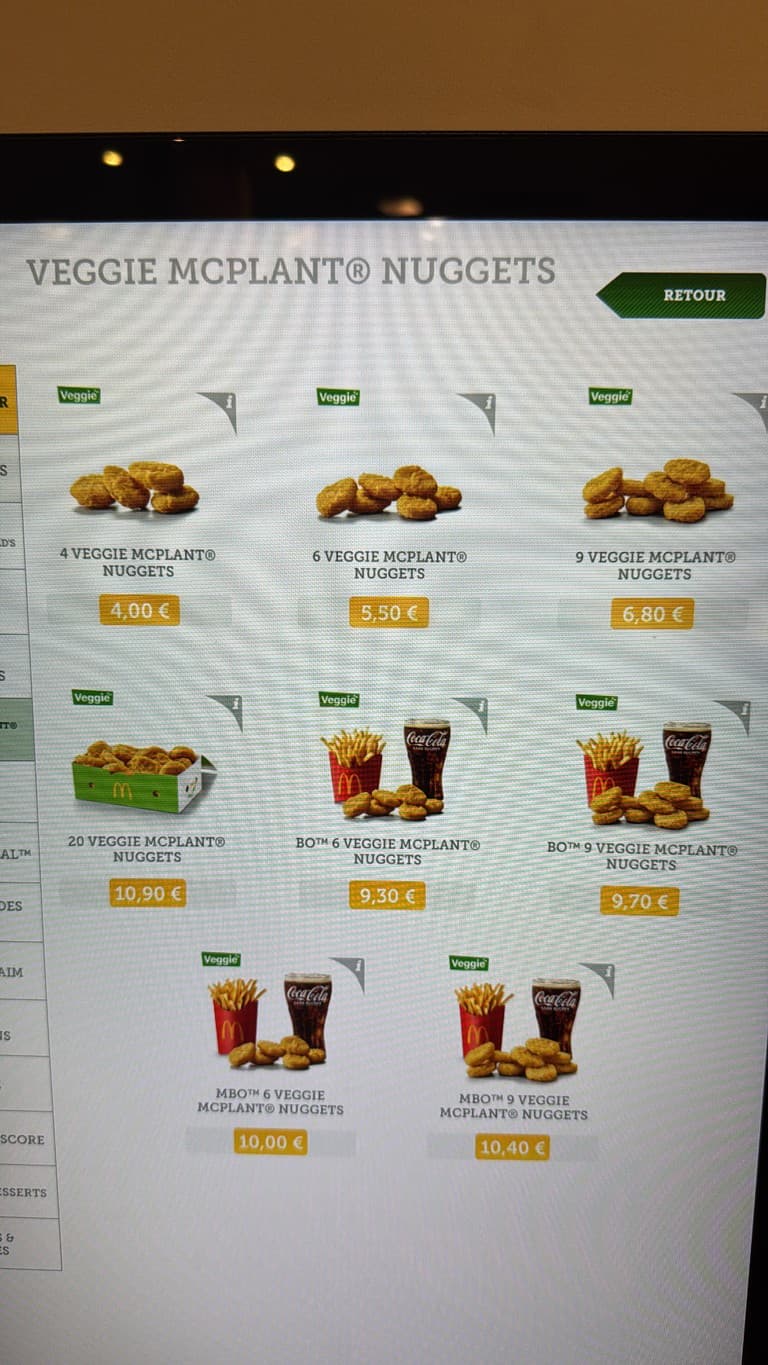Image resolution: width=768 pixels, height=1365 pixels.
Task: Tap the info icon on 6 Veggie McPlant Nuggets
Action: [x=490, y=405]
